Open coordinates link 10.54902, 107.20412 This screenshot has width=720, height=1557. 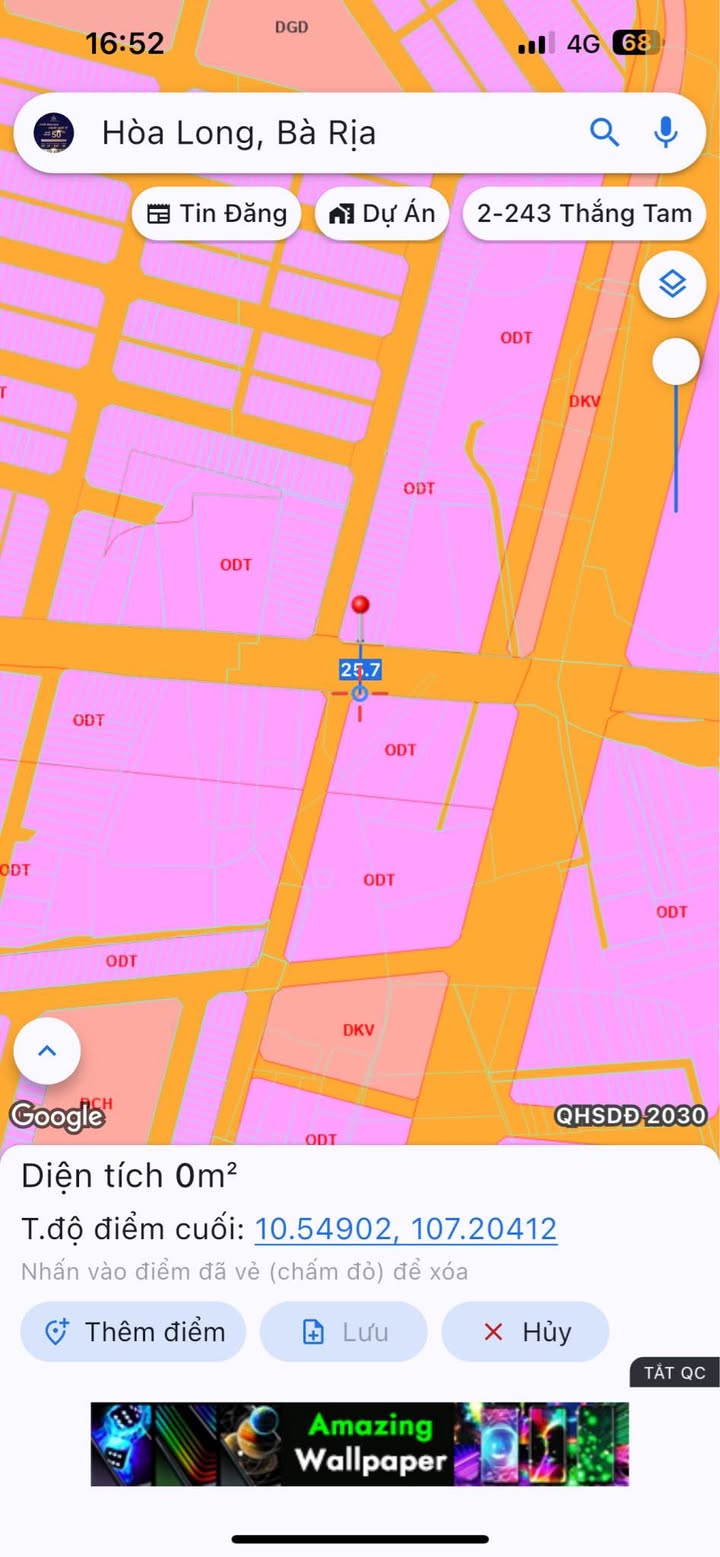tap(406, 1229)
